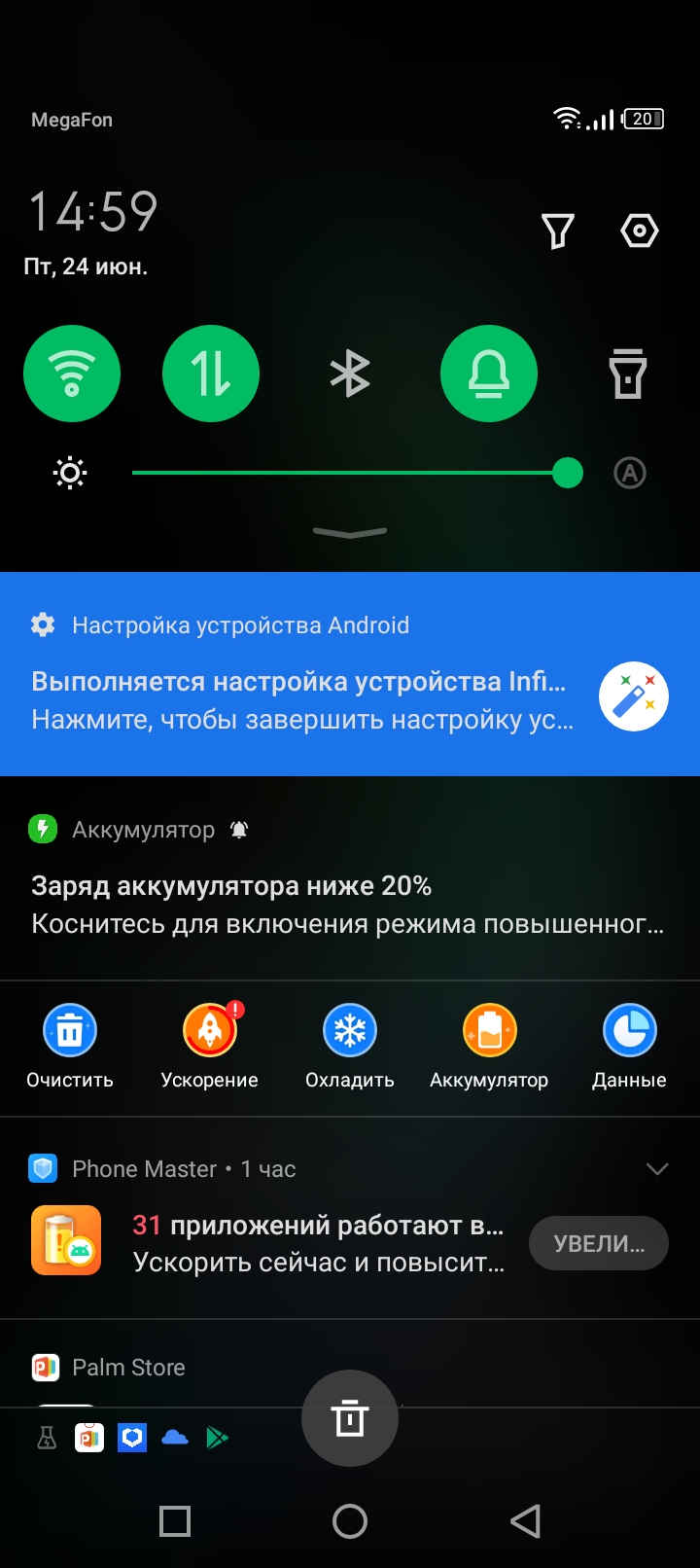This screenshot has width=700, height=1568.
Task: Go back using the navigation bar
Action: point(525,1520)
